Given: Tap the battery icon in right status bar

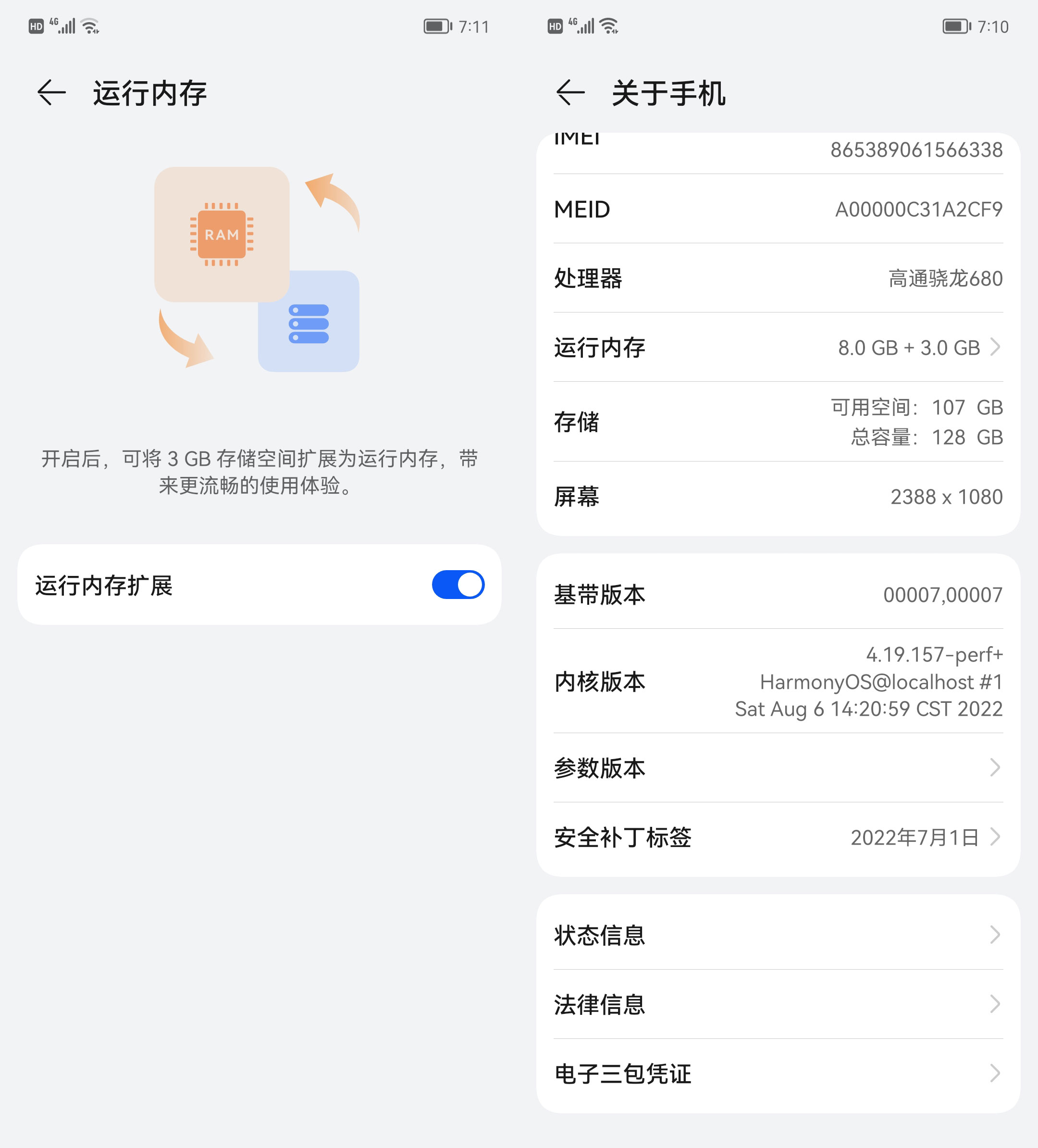Looking at the screenshot, I should [956, 25].
